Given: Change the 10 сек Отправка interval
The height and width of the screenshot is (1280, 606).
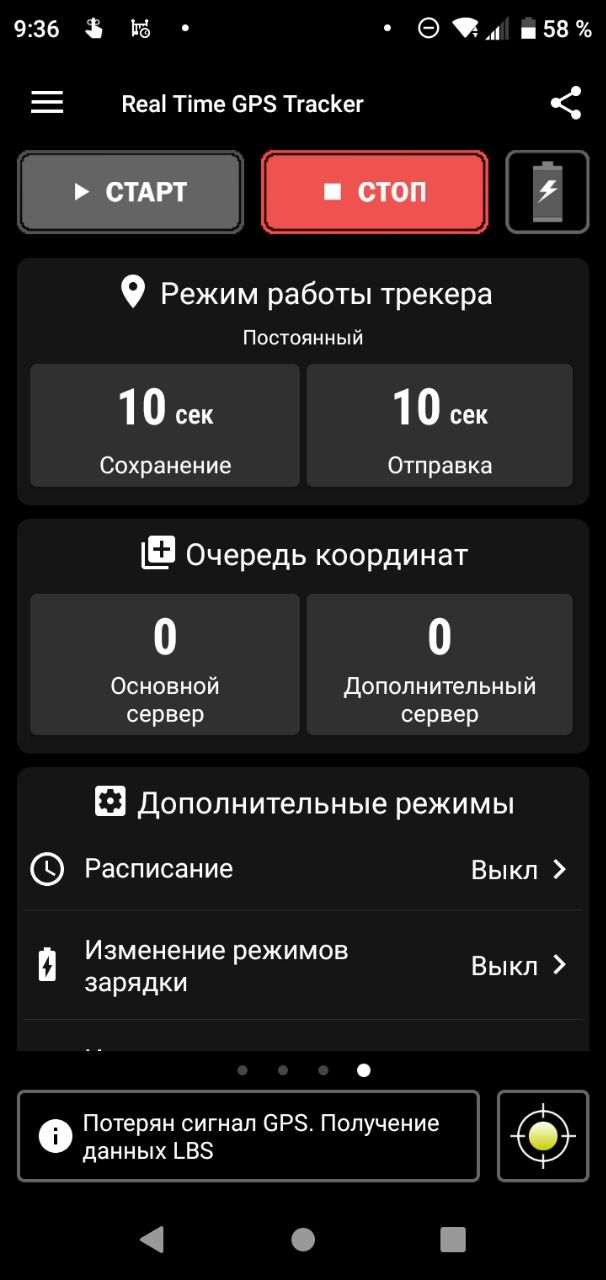Looking at the screenshot, I should point(440,425).
